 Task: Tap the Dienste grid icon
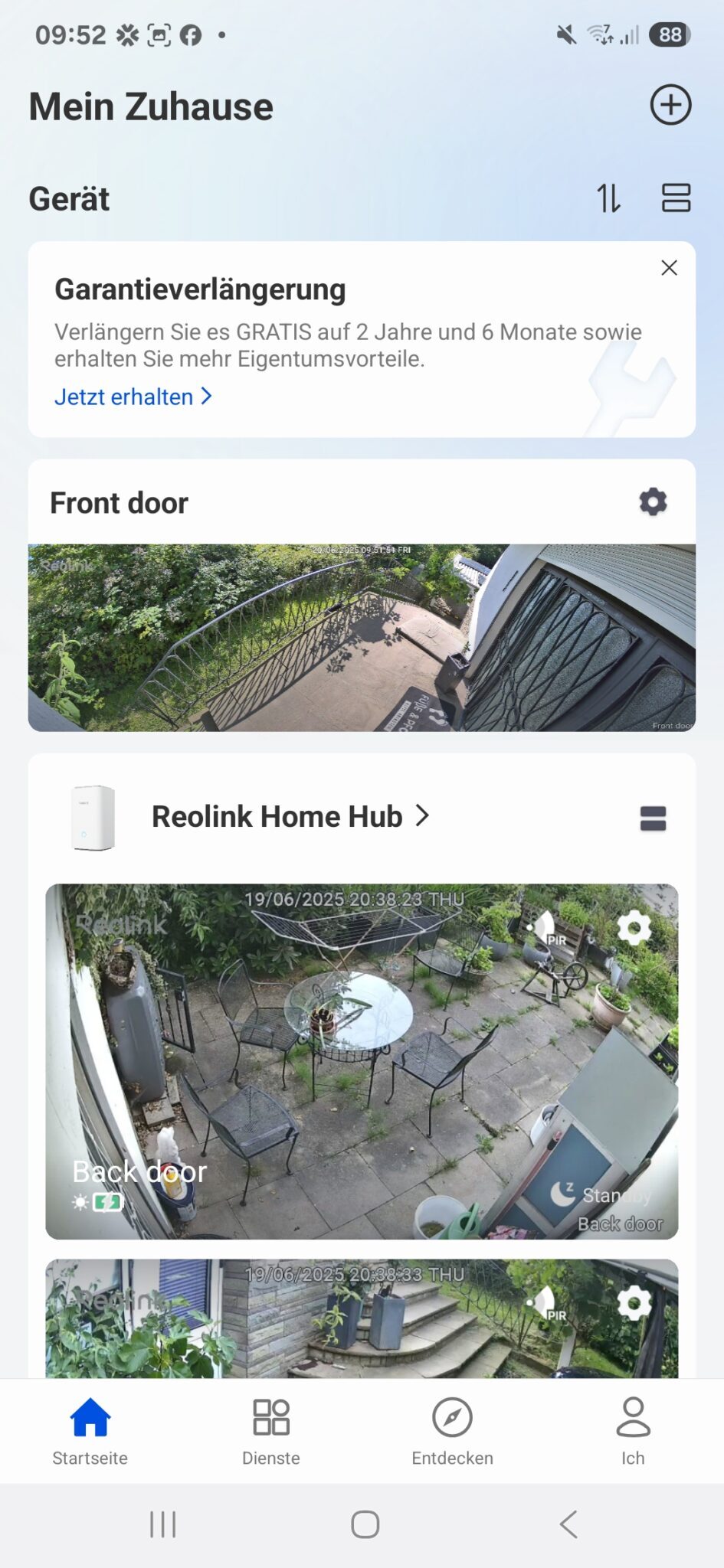[270, 1419]
